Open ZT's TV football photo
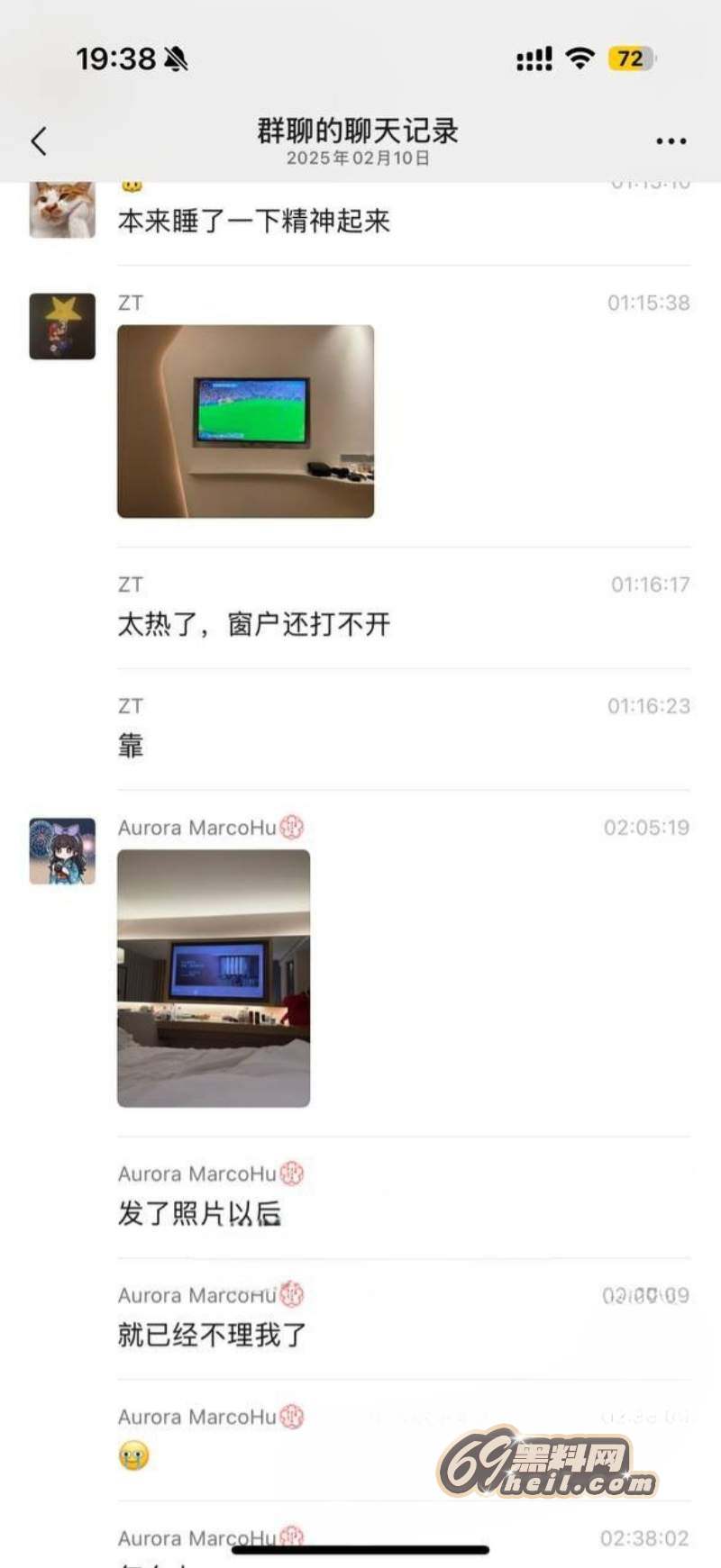 pos(245,421)
